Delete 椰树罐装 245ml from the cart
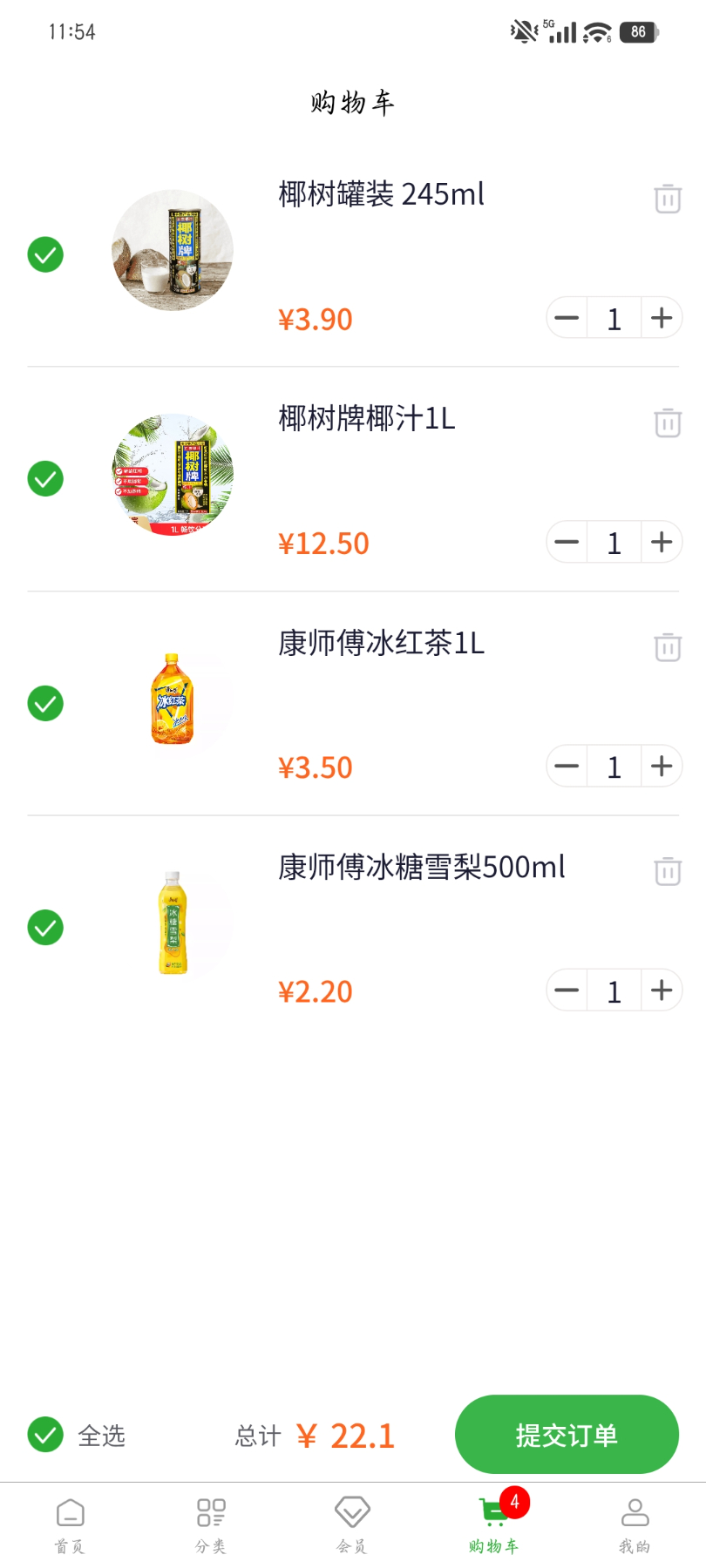 click(668, 199)
